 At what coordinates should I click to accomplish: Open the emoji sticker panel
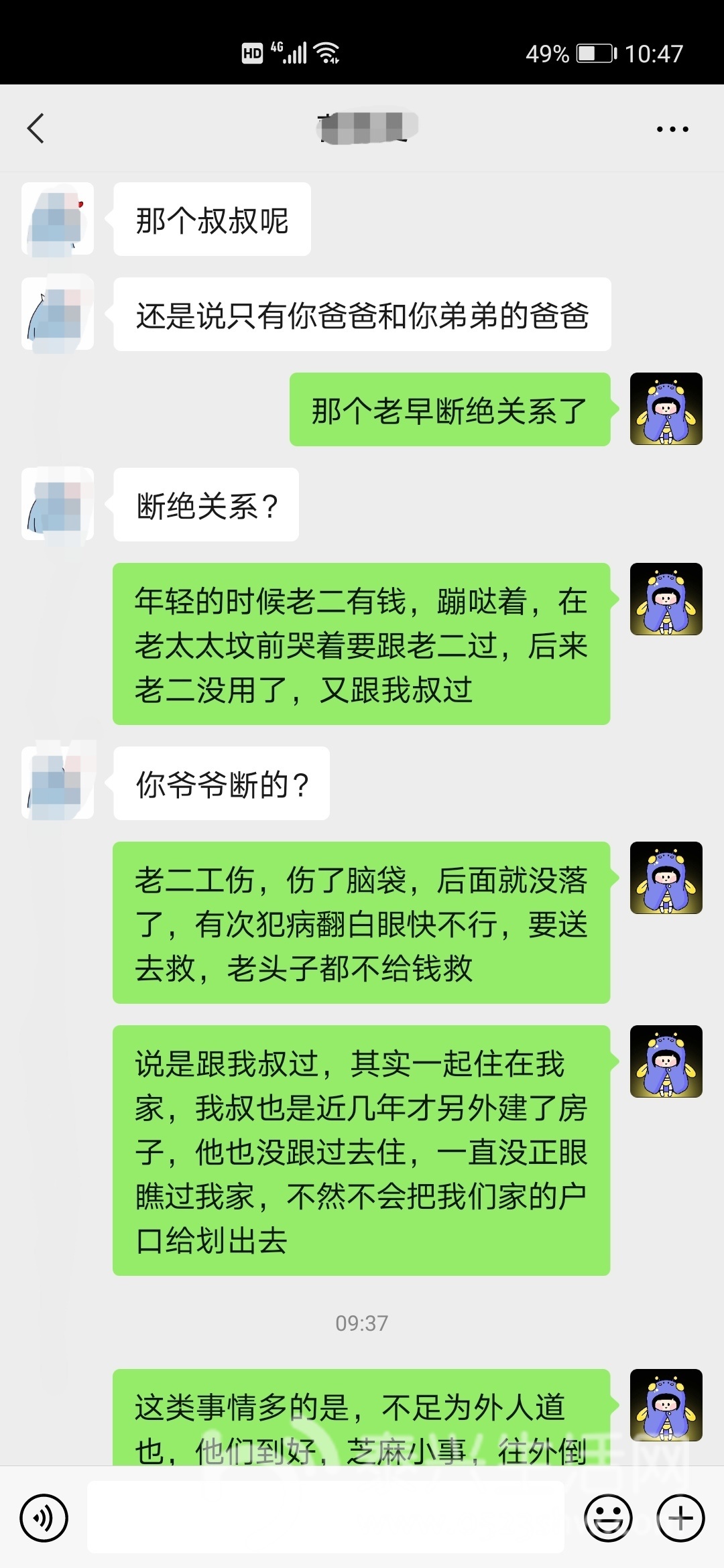(x=608, y=1518)
